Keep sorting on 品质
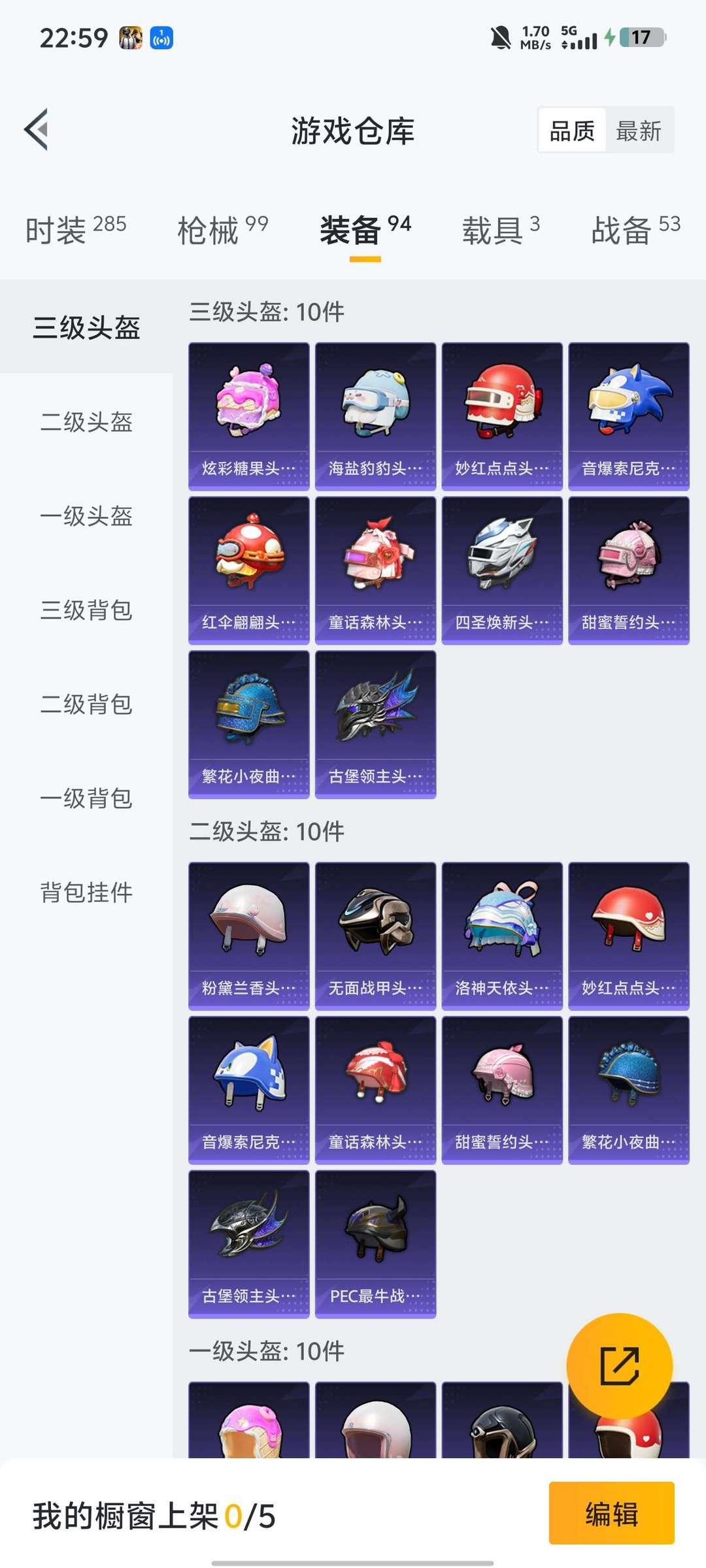 pyautogui.click(x=571, y=130)
